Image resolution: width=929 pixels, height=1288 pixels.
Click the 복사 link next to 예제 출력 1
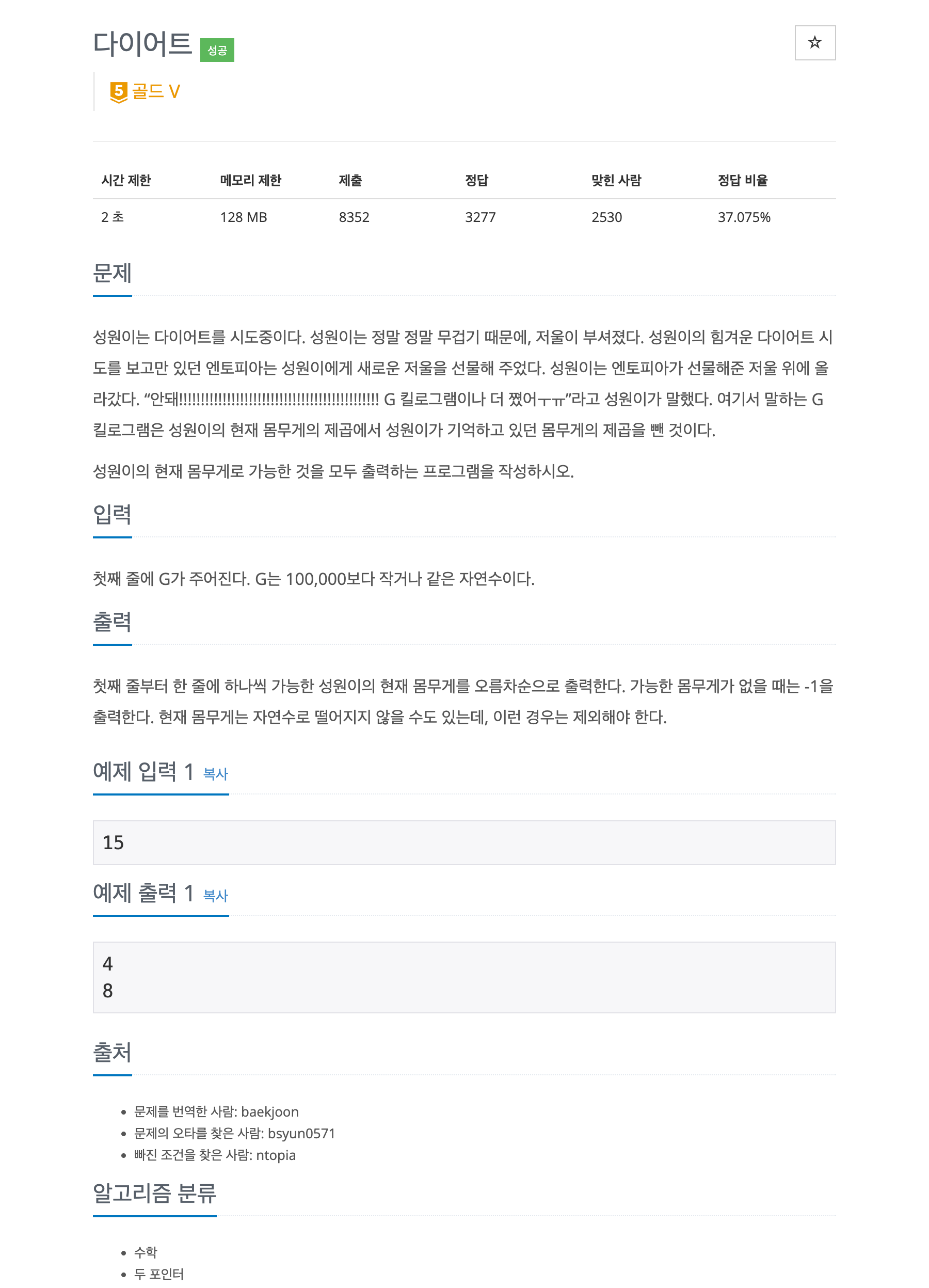click(x=214, y=896)
